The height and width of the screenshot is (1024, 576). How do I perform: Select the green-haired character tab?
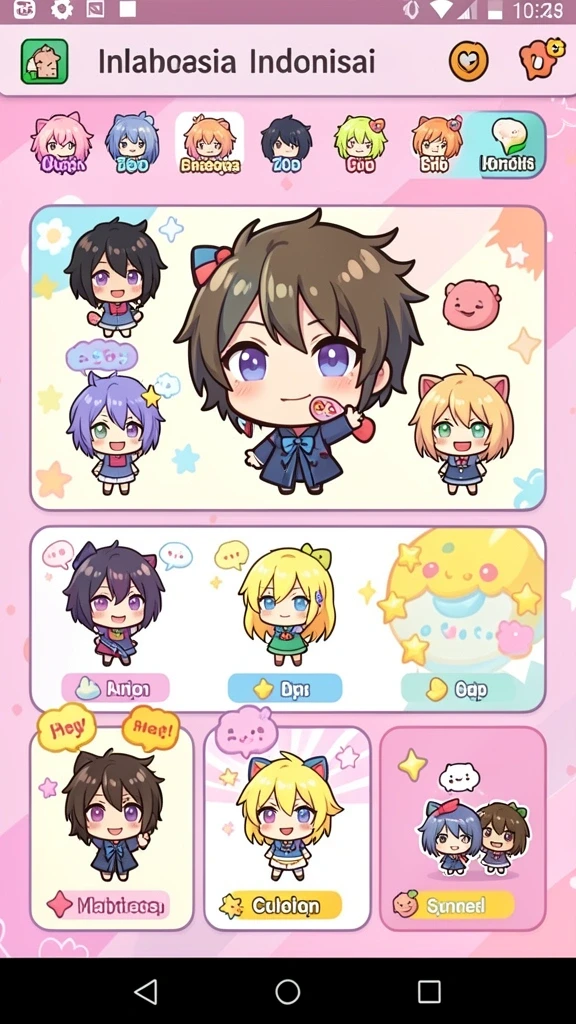pyautogui.click(x=360, y=145)
